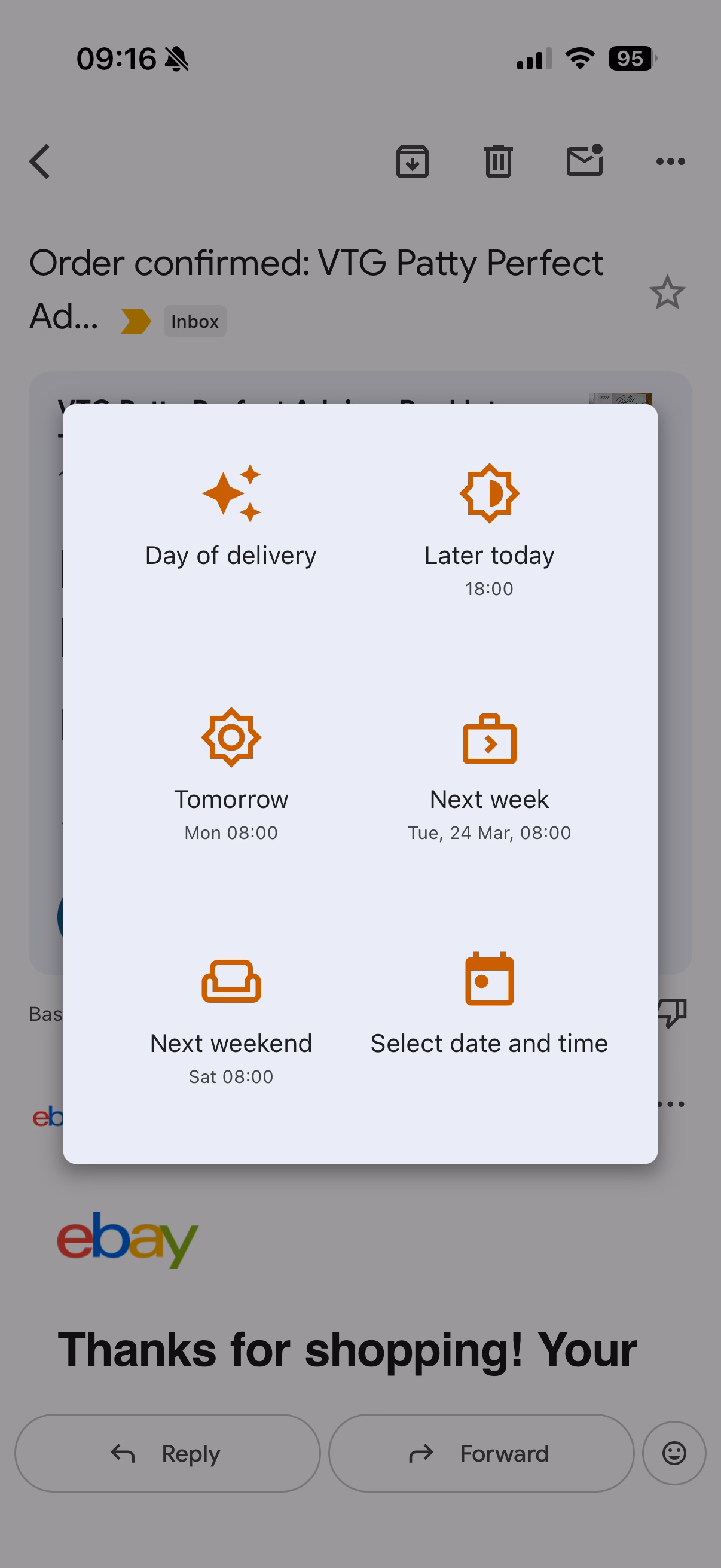Tap the Inbox label chip
The height and width of the screenshot is (1568, 721).
[195, 321]
